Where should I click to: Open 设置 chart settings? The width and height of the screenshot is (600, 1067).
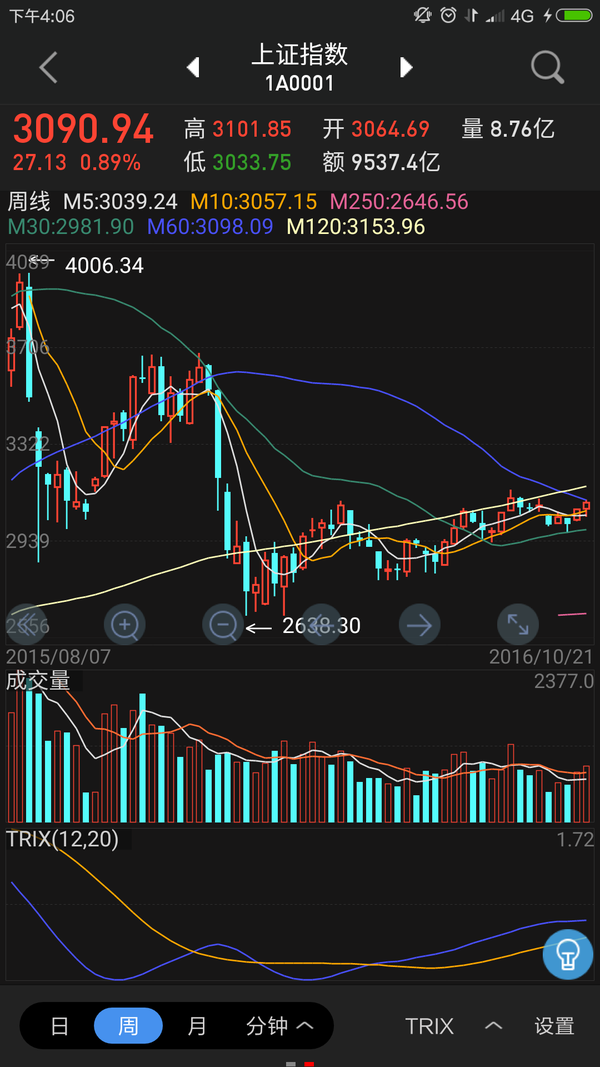point(554,1025)
